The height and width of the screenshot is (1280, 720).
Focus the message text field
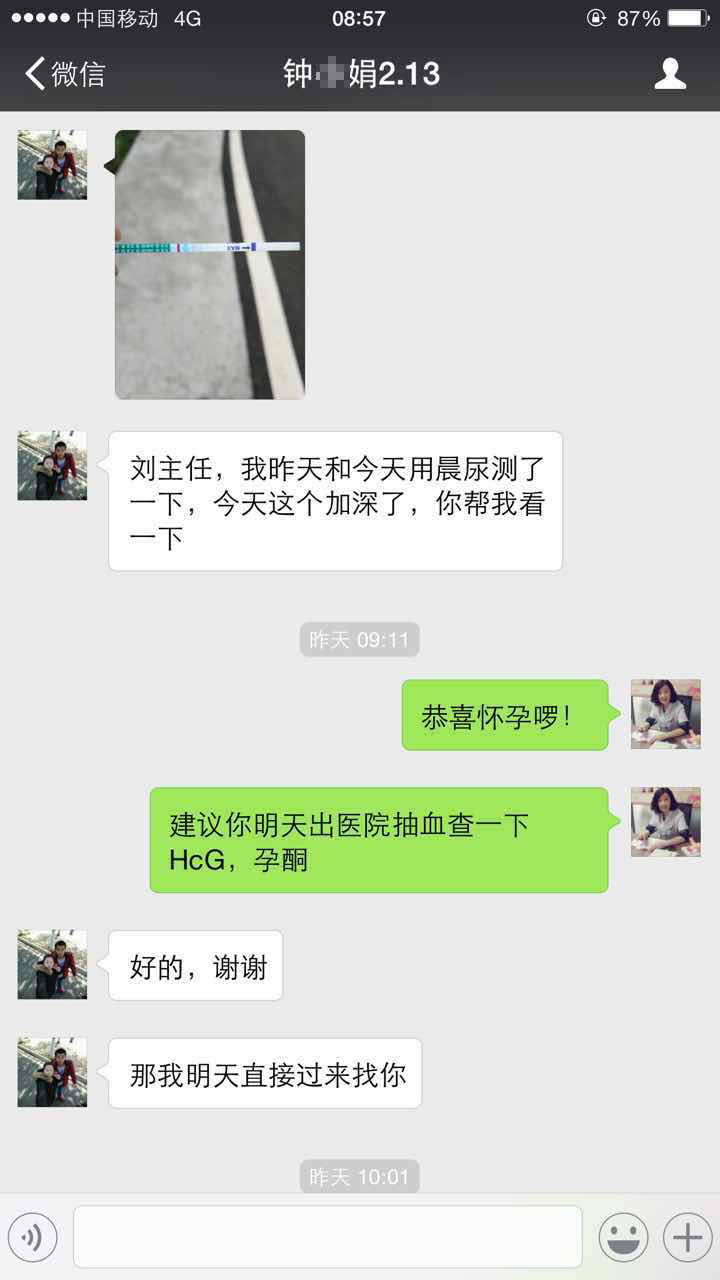pyautogui.click(x=327, y=1238)
